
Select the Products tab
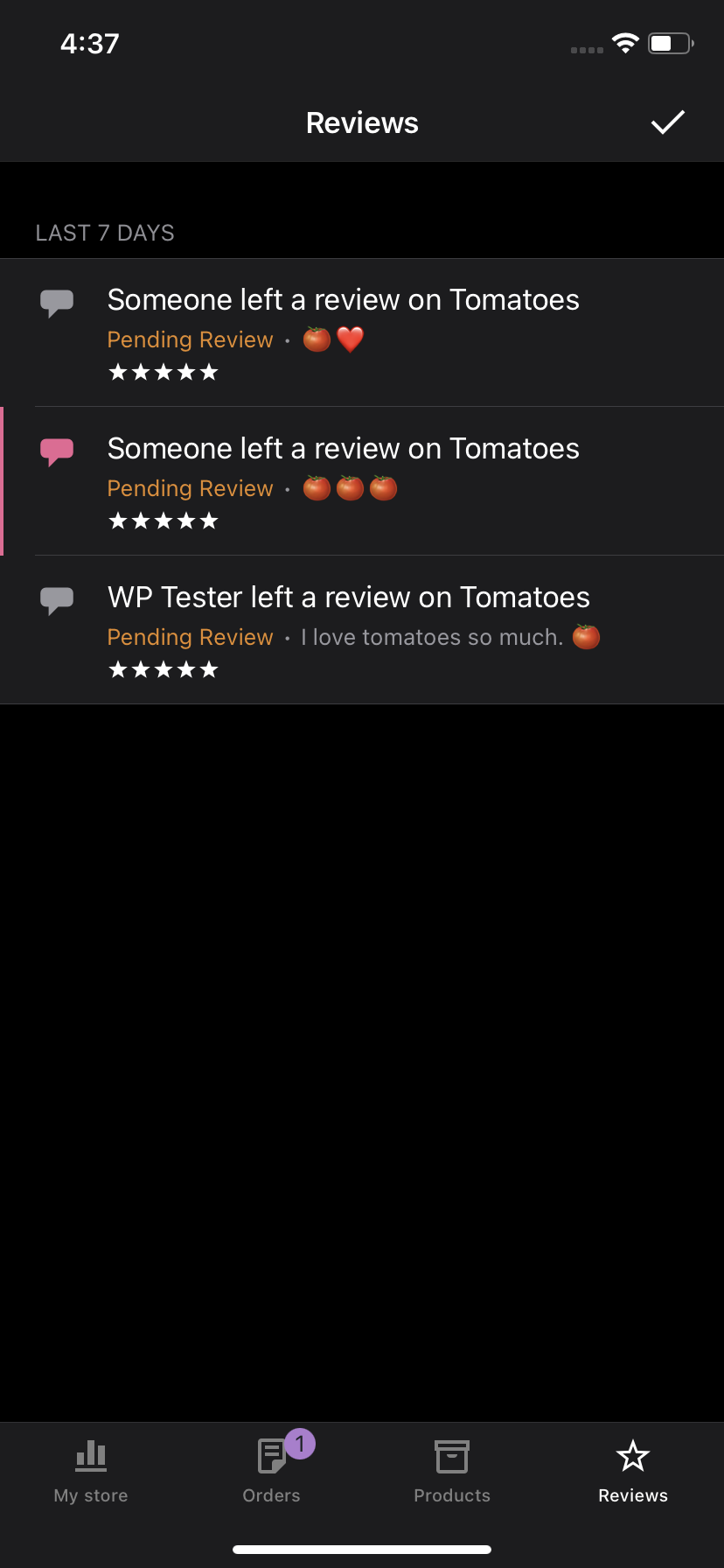pyautogui.click(x=452, y=1472)
